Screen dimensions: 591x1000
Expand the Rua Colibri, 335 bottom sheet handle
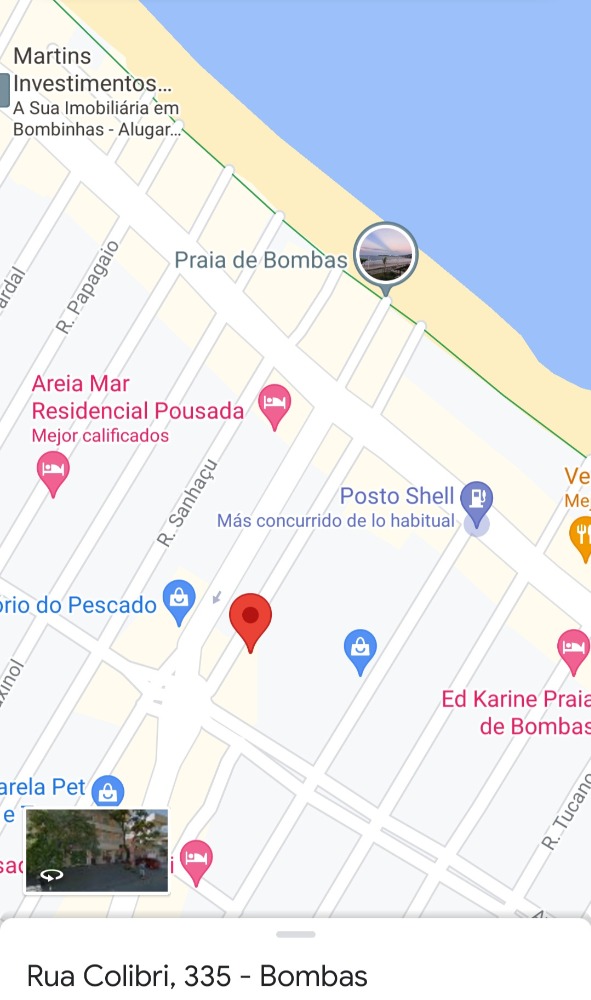295,934
